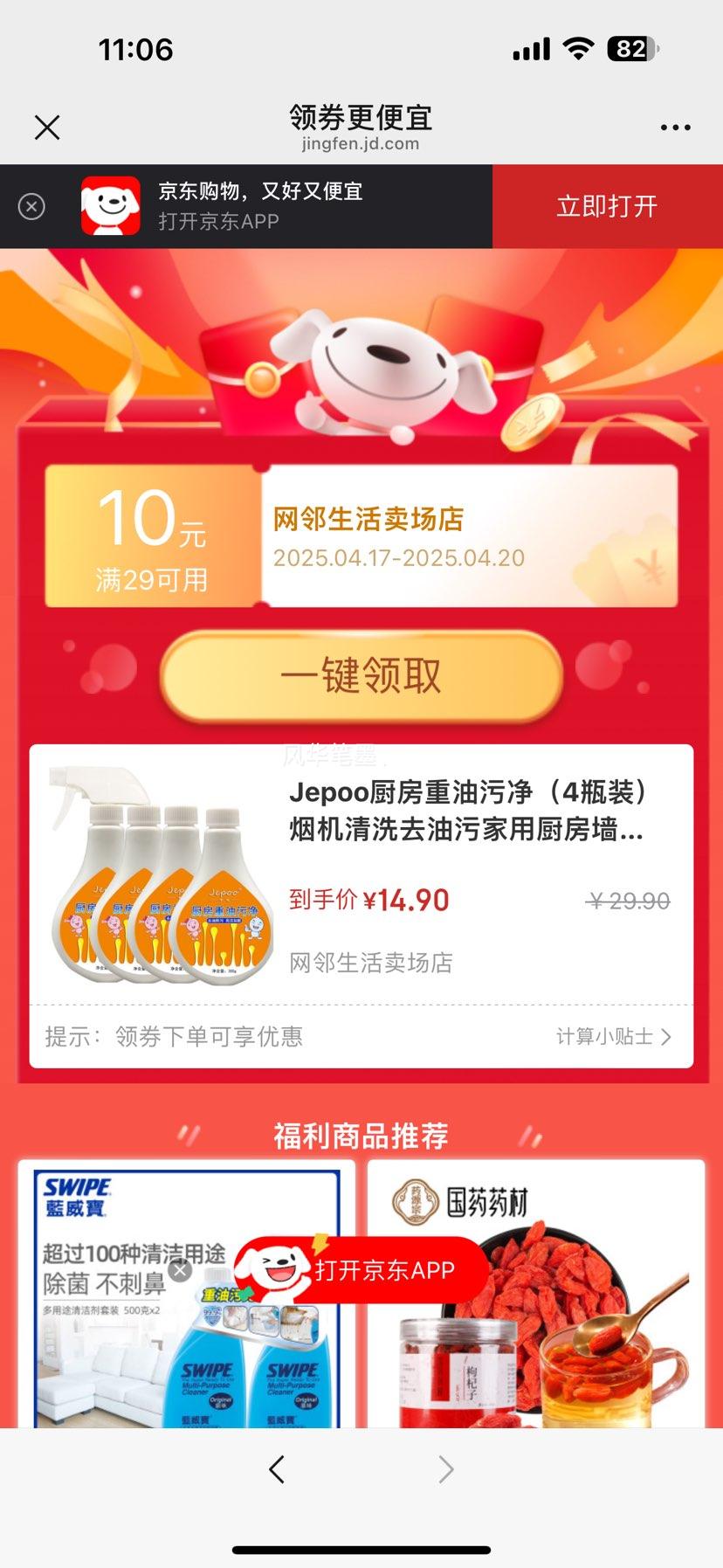This screenshot has width=723, height=1568.
Task: Tap the left chevron at page bottom
Action: [277, 1469]
